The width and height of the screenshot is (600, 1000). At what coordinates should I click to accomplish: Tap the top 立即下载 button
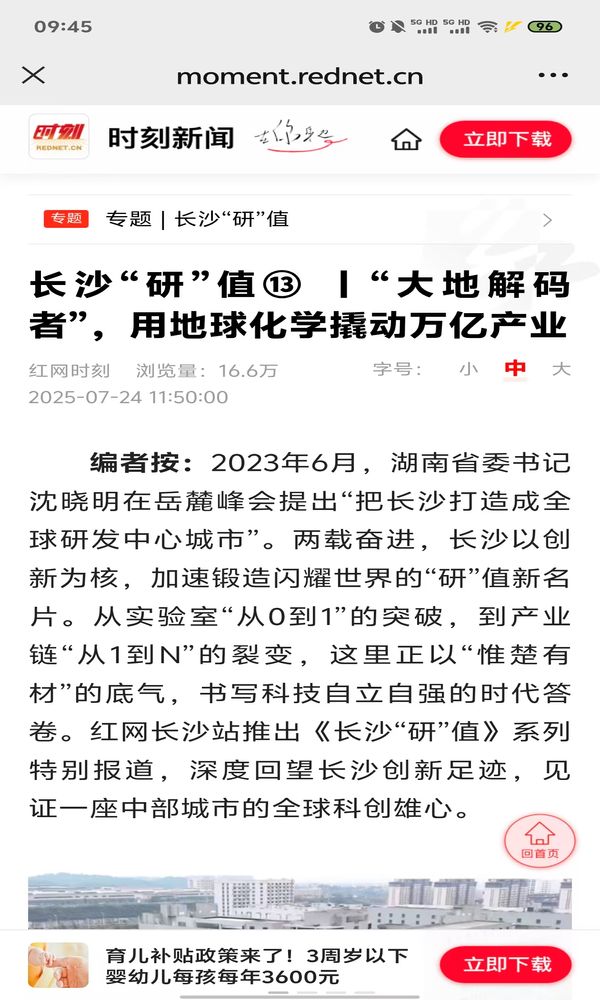pyautogui.click(x=506, y=138)
